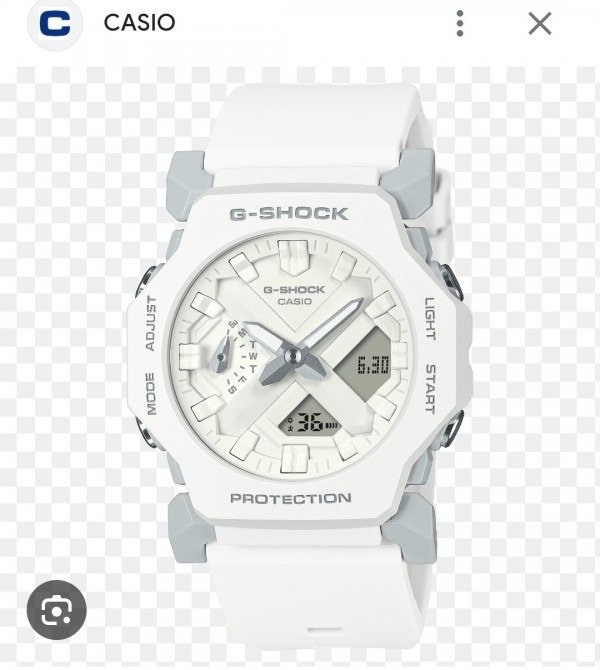Open the three-dot overflow menu
This screenshot has width=600, height=670.
click(x=460, y=23)
